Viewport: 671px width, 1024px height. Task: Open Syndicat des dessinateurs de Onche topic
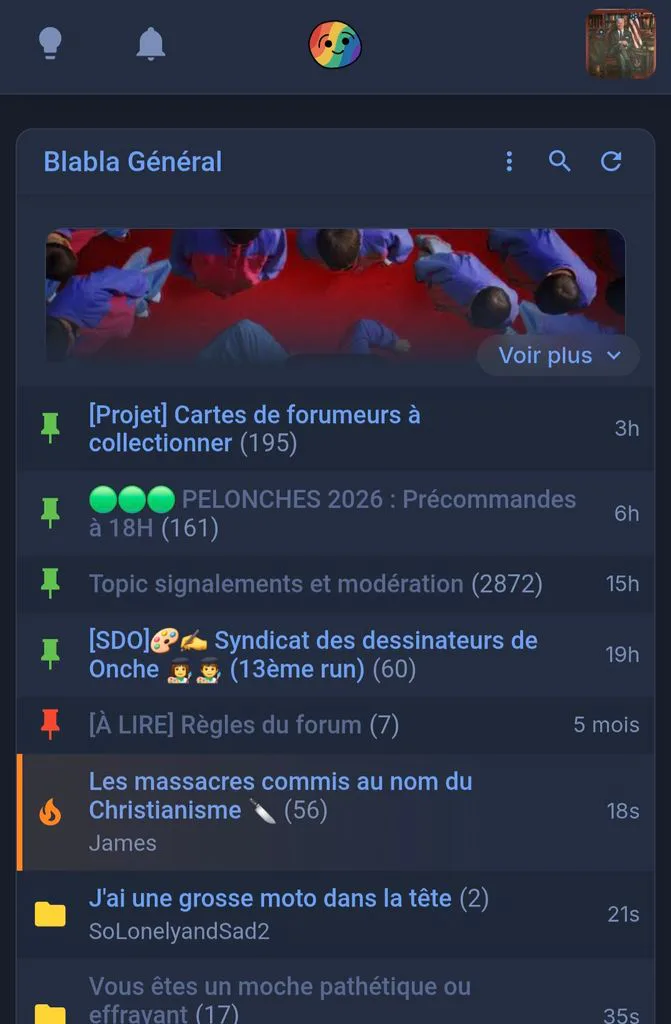(313, 654)
